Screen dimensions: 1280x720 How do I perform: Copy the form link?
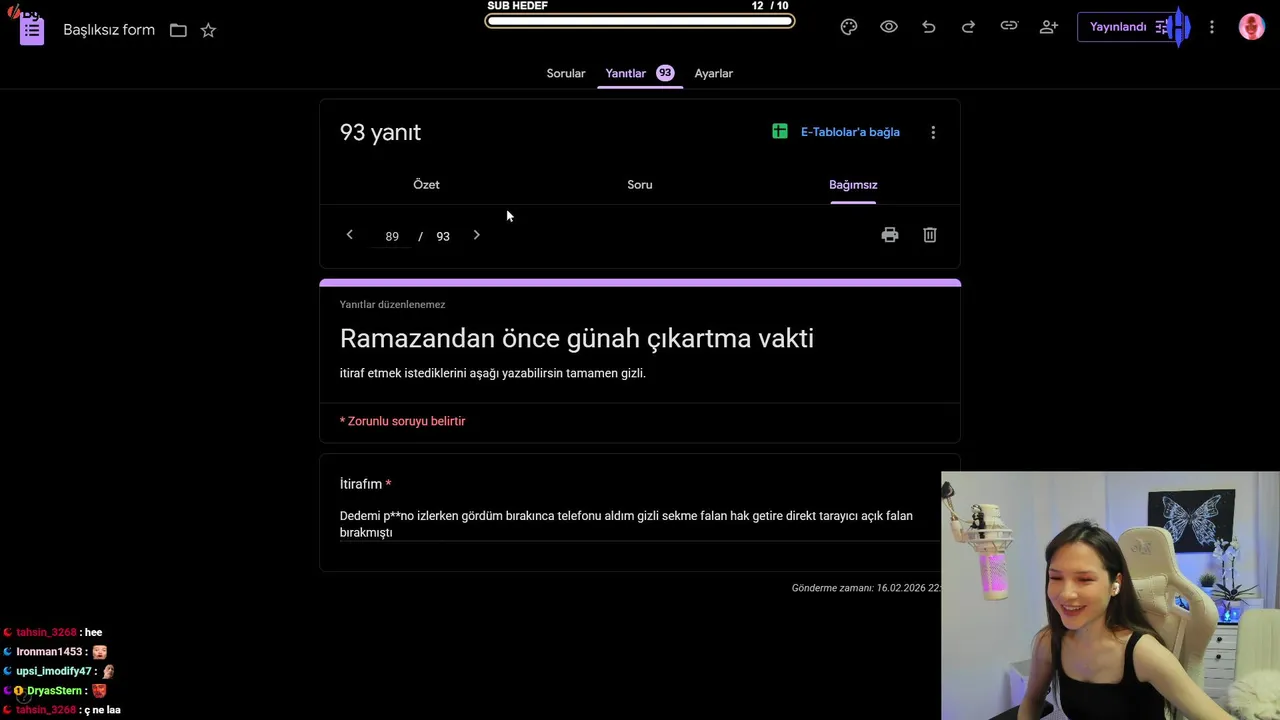coord(1009,27)
